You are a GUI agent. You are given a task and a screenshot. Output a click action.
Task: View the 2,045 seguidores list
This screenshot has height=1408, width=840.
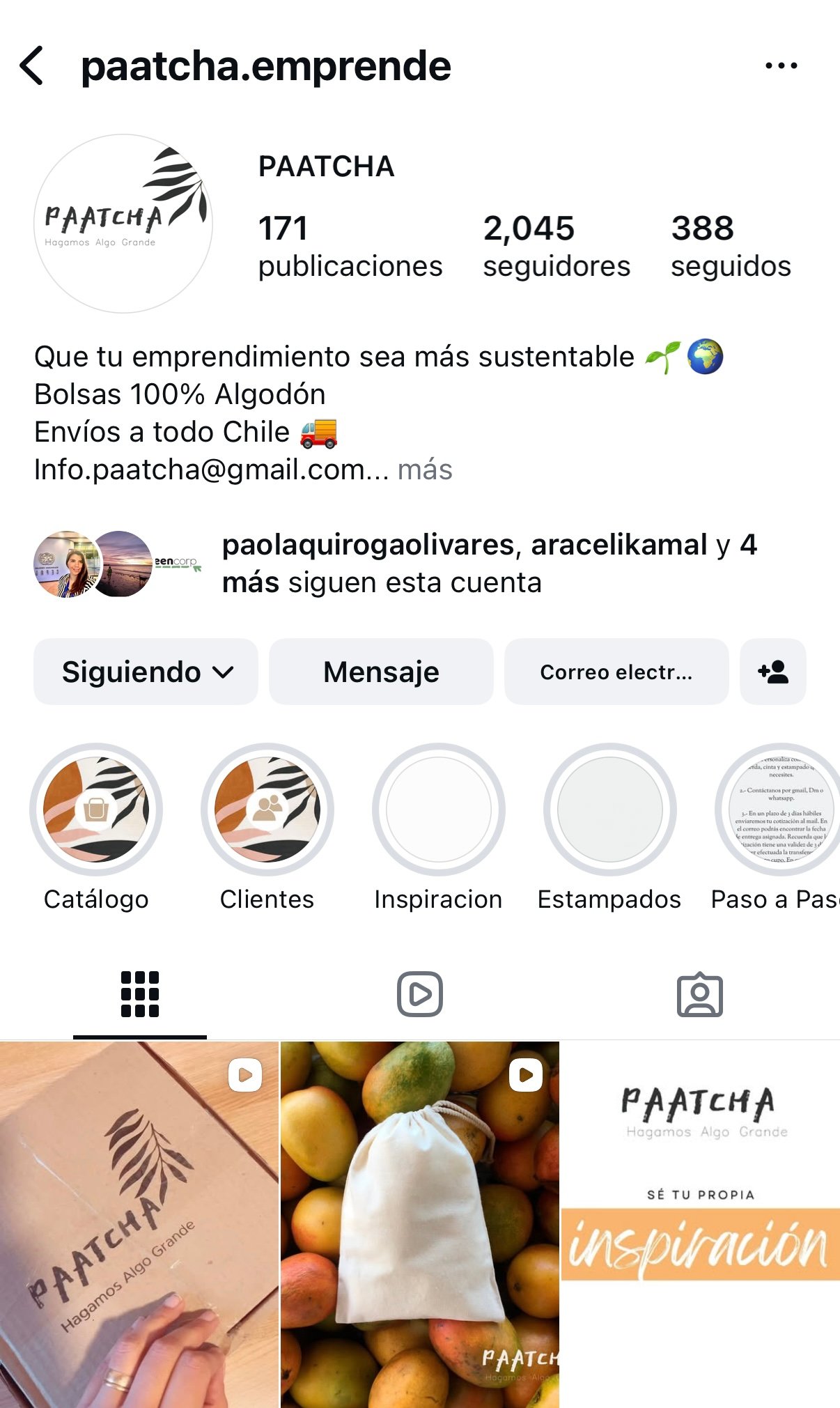coord(556,246)
